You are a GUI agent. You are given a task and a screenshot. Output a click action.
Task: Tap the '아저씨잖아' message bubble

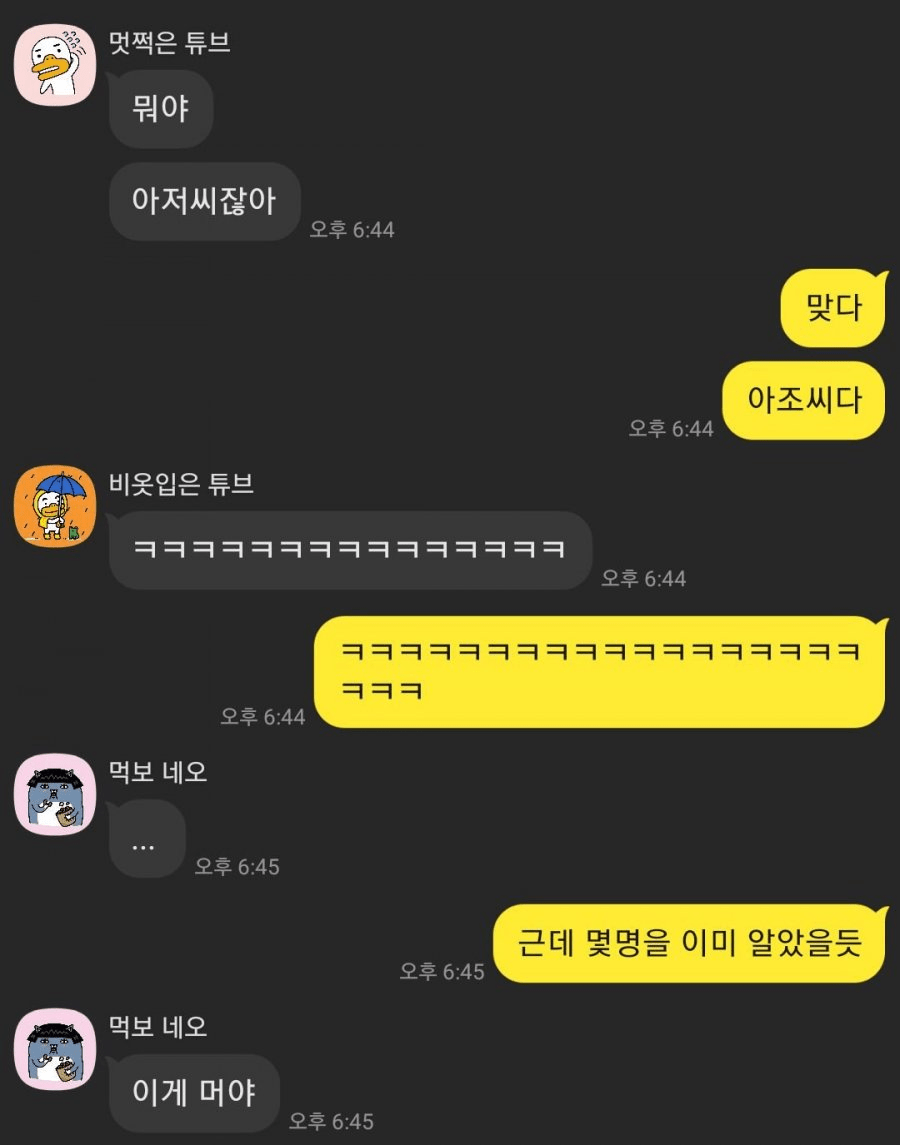[x=203, y=201]
